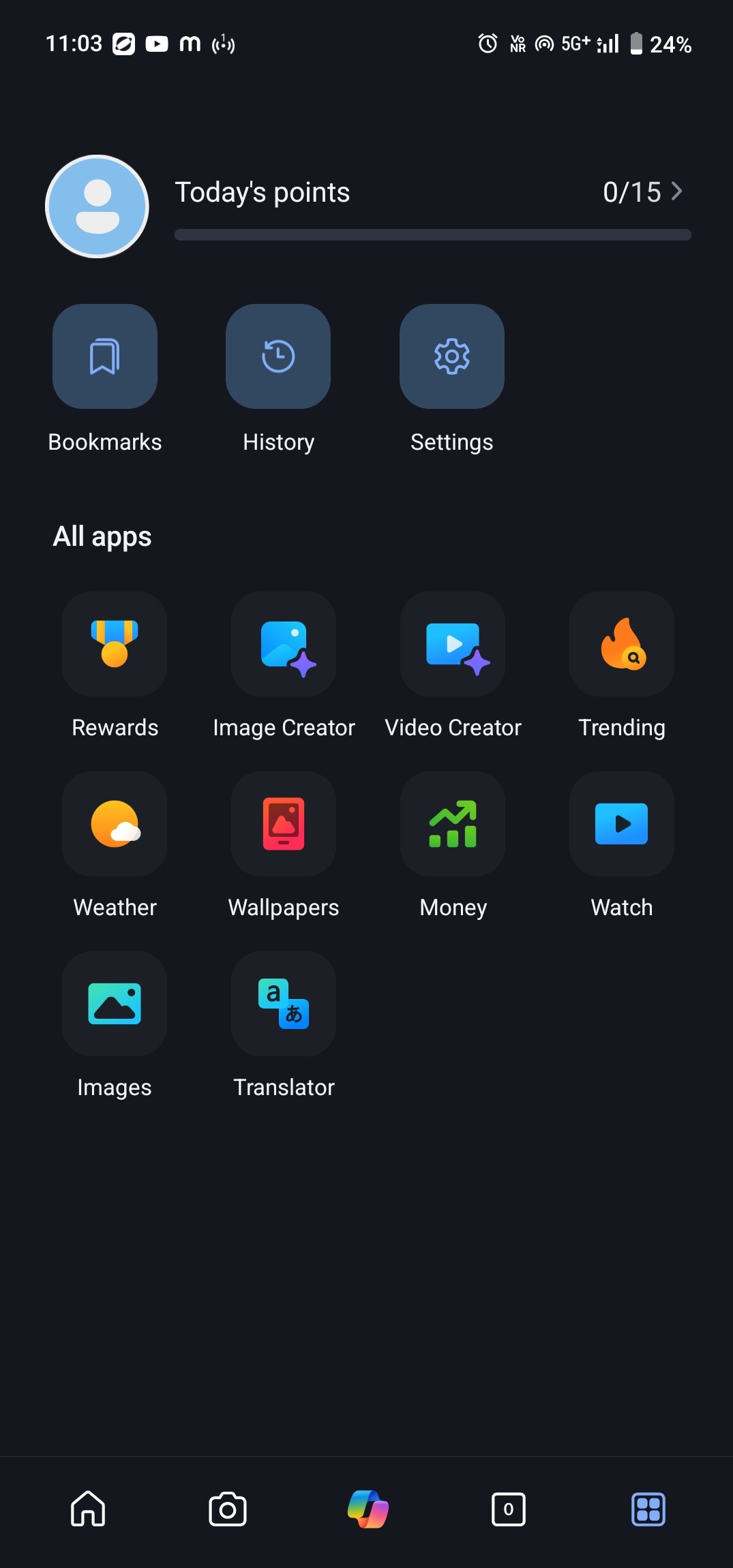Browse Wallpapers

pos(283,824)
